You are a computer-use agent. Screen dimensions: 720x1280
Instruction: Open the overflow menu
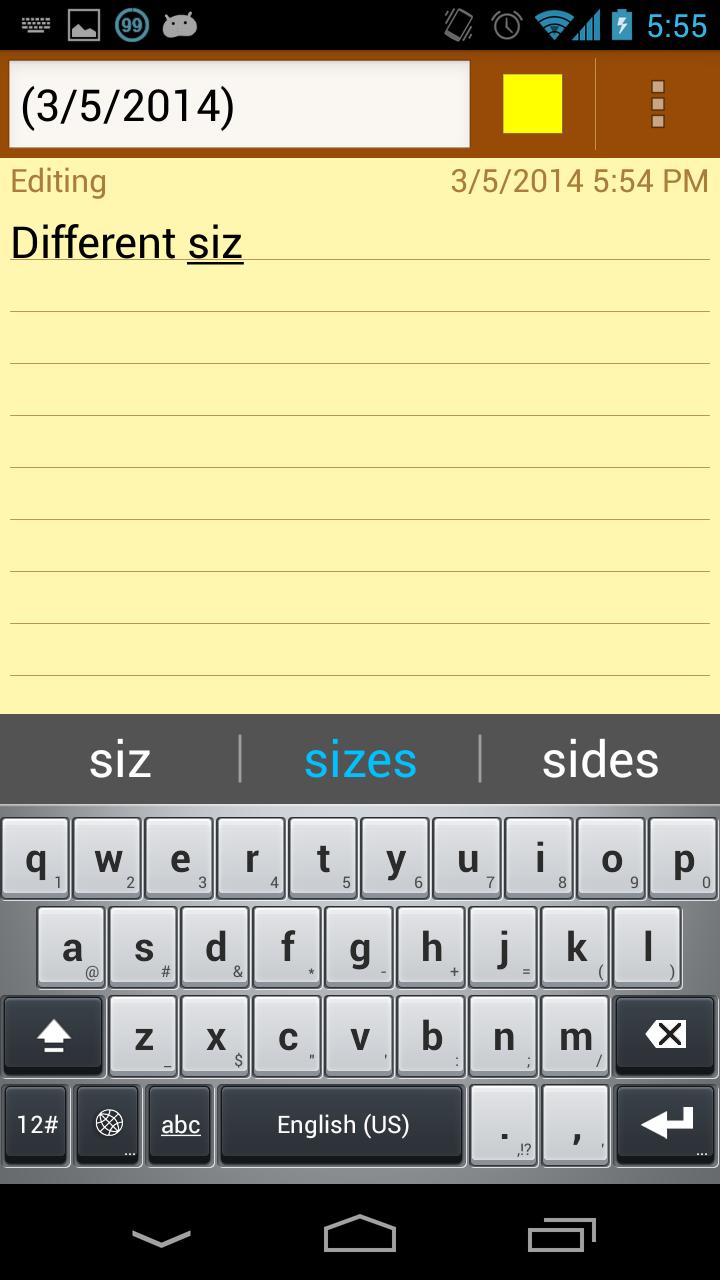657,104
